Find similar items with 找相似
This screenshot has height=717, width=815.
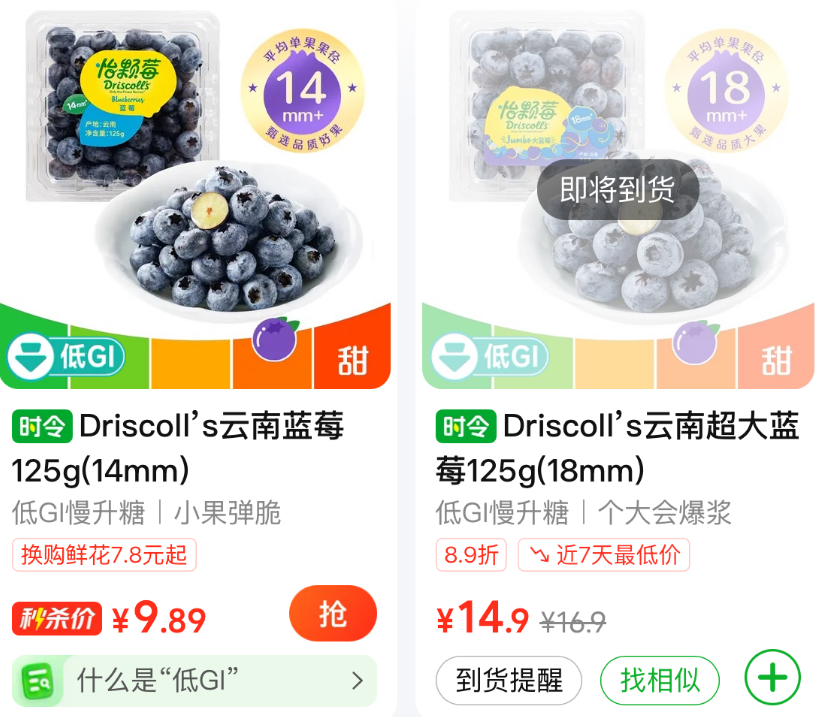point(659,681)
